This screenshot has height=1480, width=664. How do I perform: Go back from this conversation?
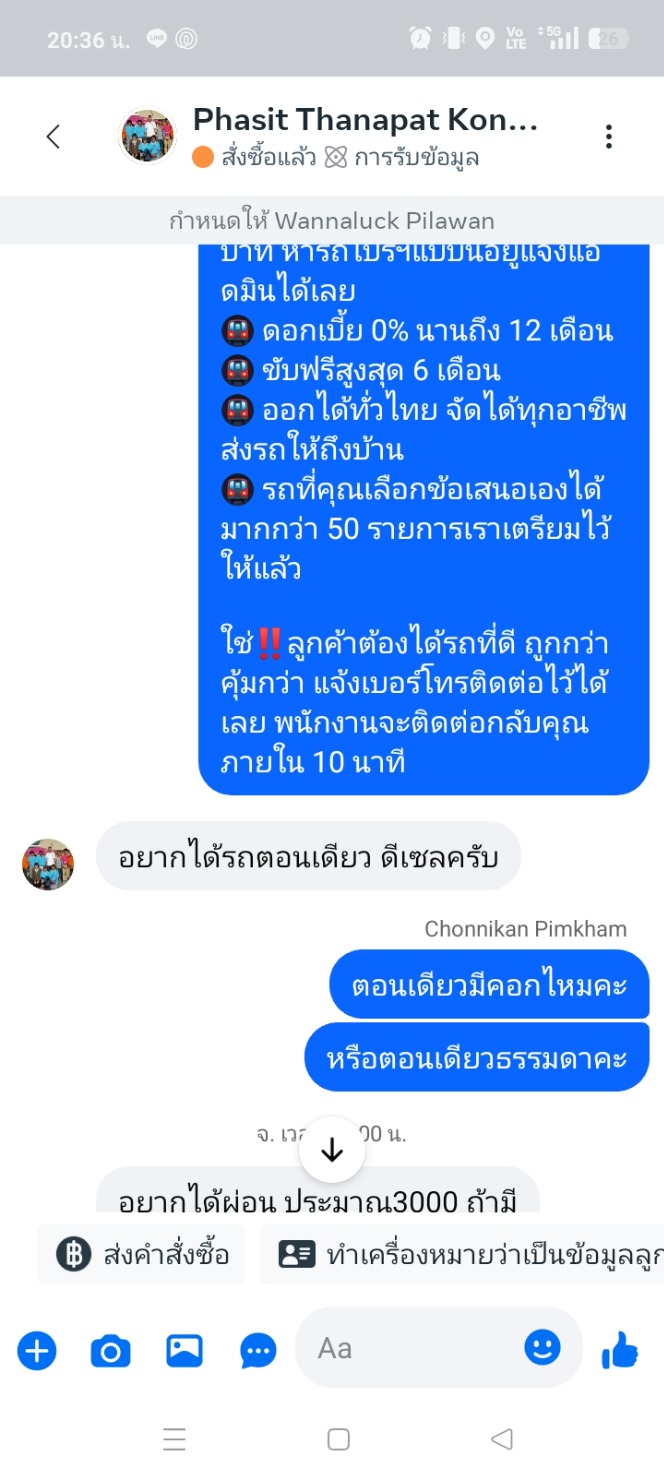[54, 137]
